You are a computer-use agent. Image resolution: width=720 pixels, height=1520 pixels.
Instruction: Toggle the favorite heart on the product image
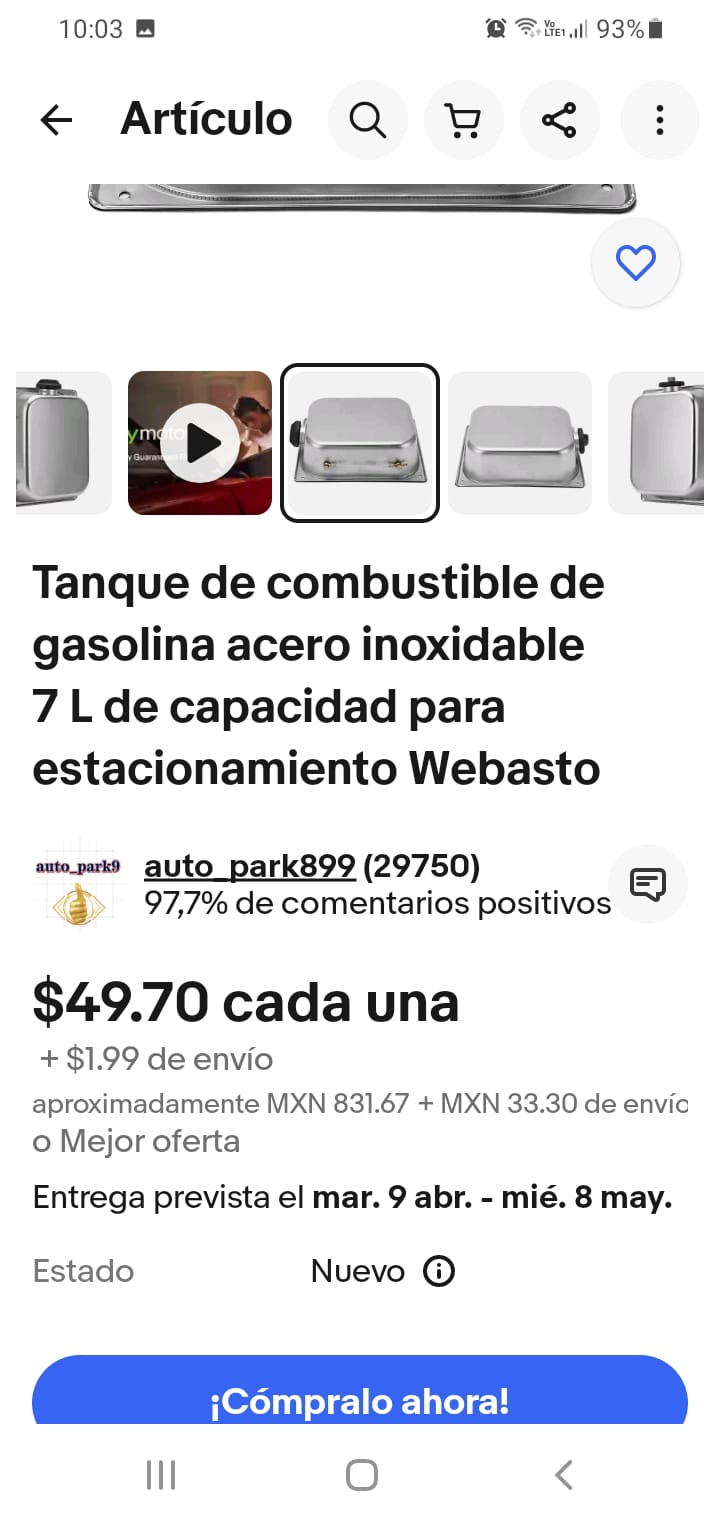coord(635,263)
